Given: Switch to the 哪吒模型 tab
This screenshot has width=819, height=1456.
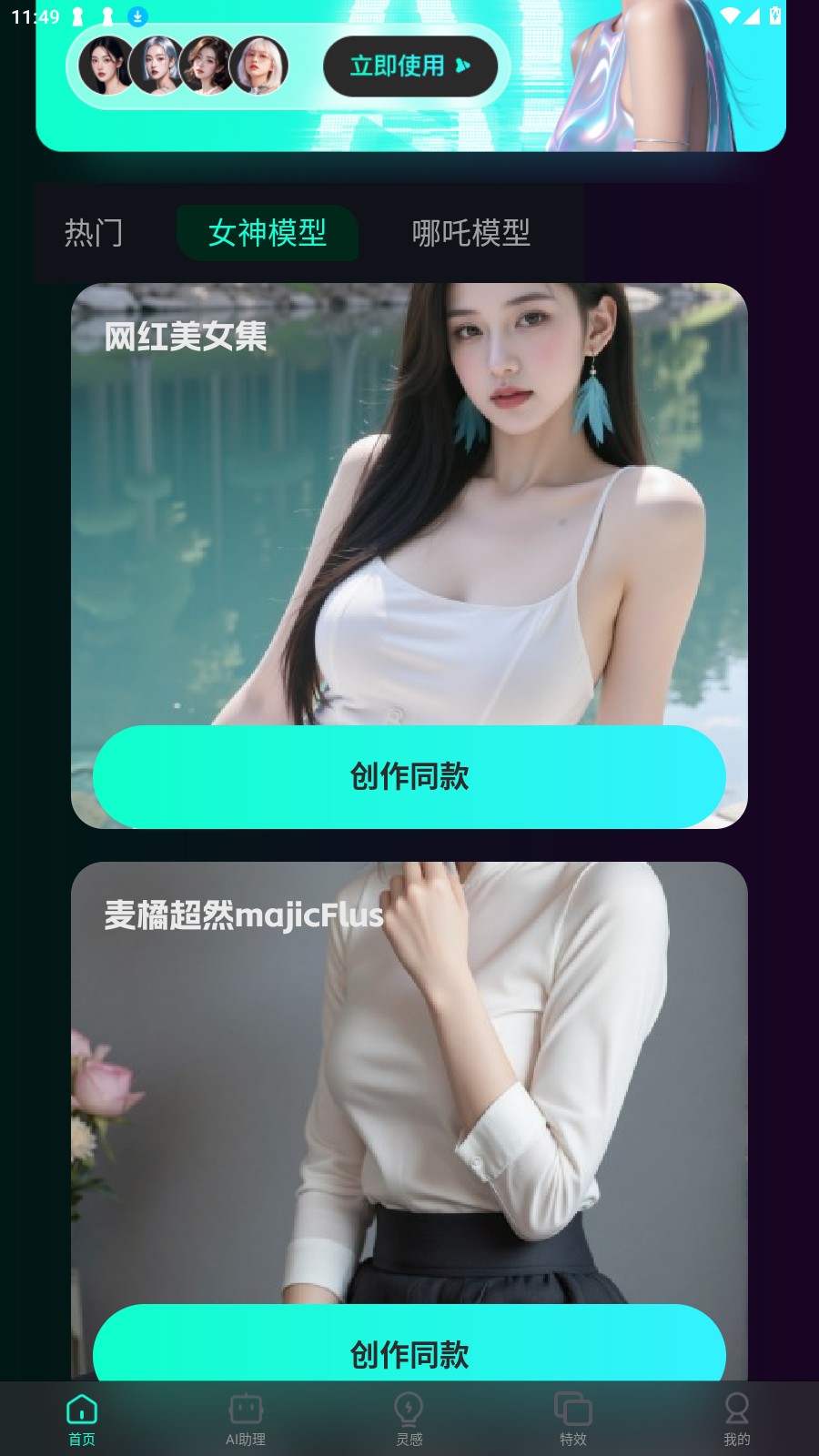Looking at the screenshot, I should point(470,233).
